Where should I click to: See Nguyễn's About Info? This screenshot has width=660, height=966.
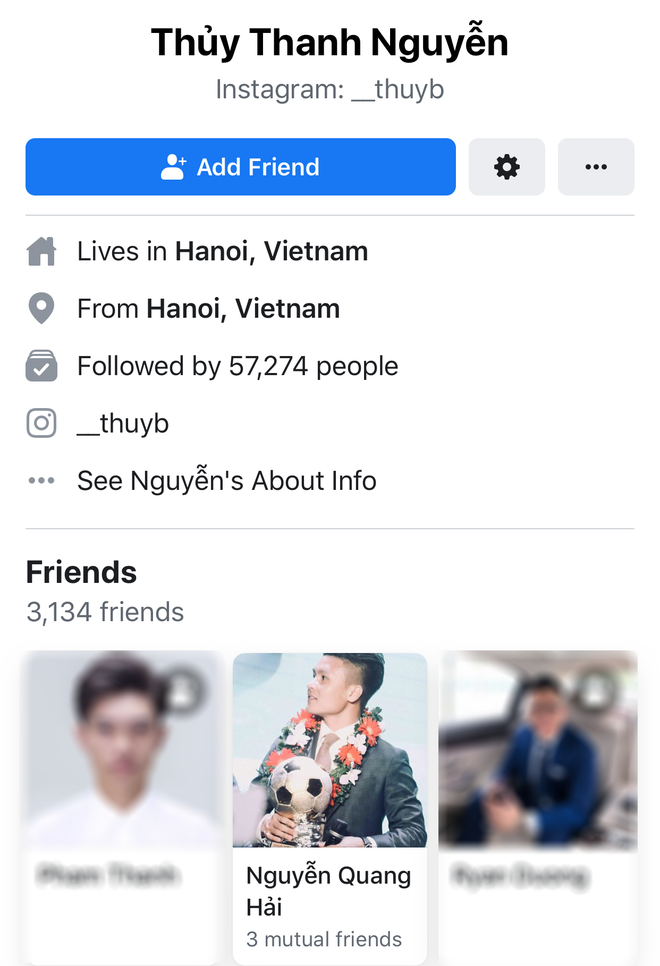226,481
